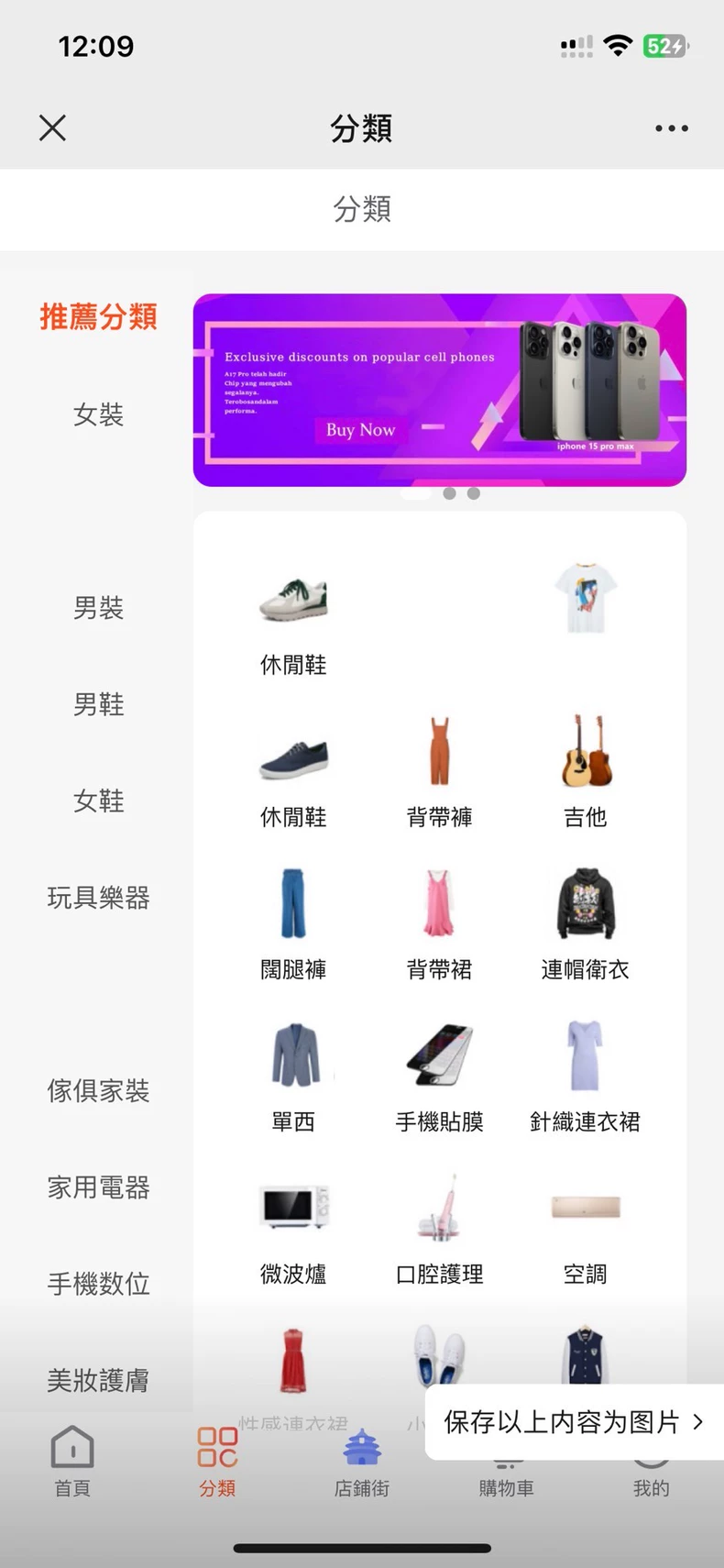Open the three-dot more options menu
The image size is (724, 1568).
(672, 128)
